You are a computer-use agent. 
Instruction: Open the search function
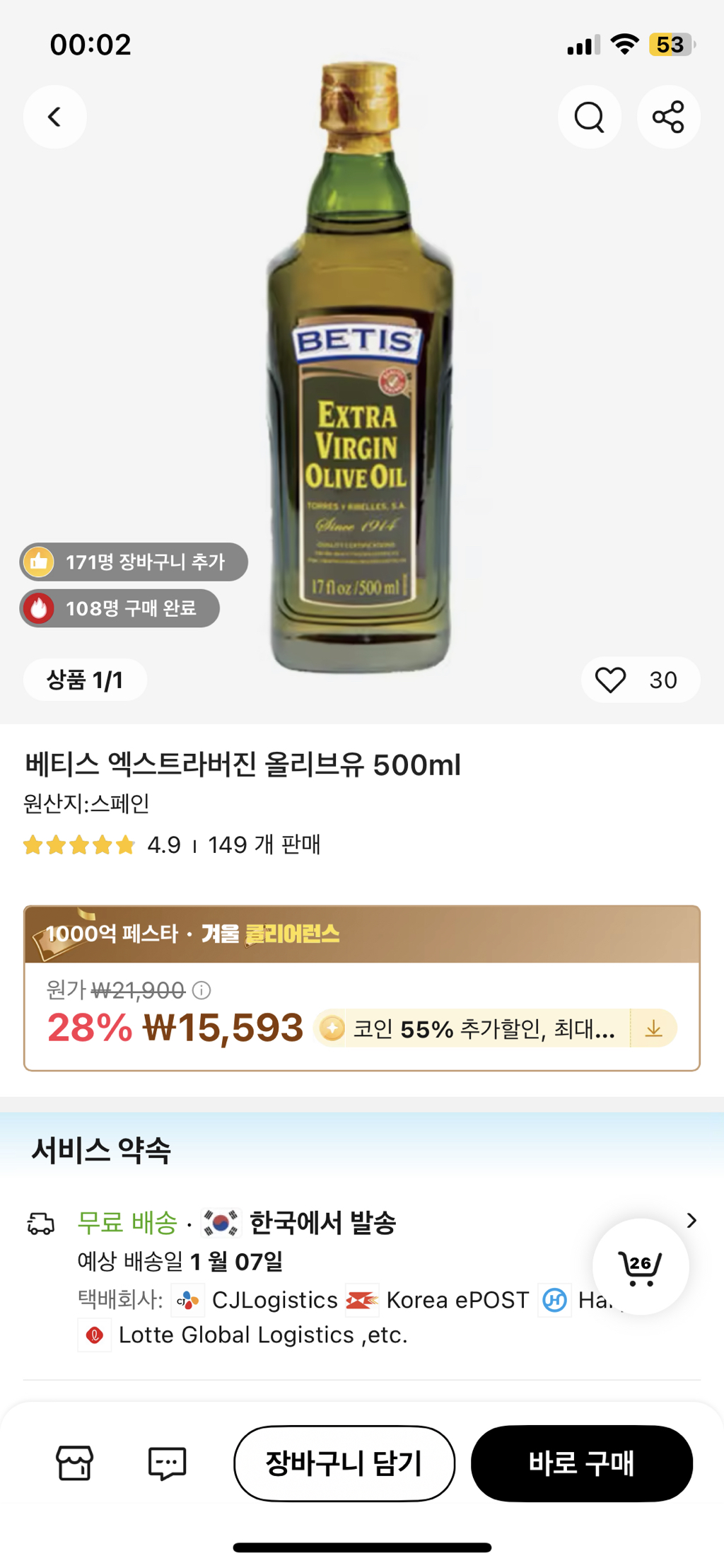pos(590,117)
